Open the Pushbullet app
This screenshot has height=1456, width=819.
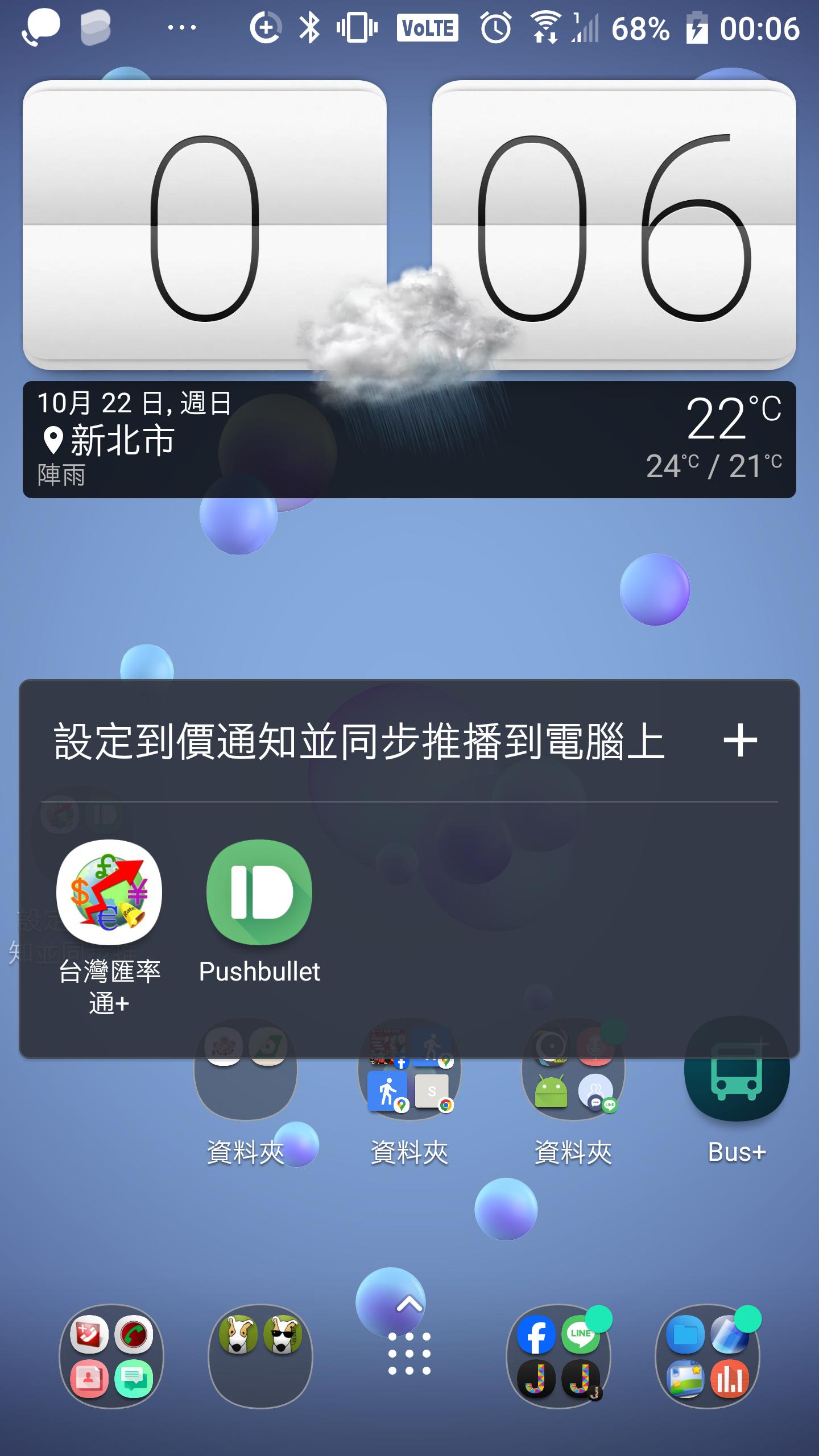(259, 892)
